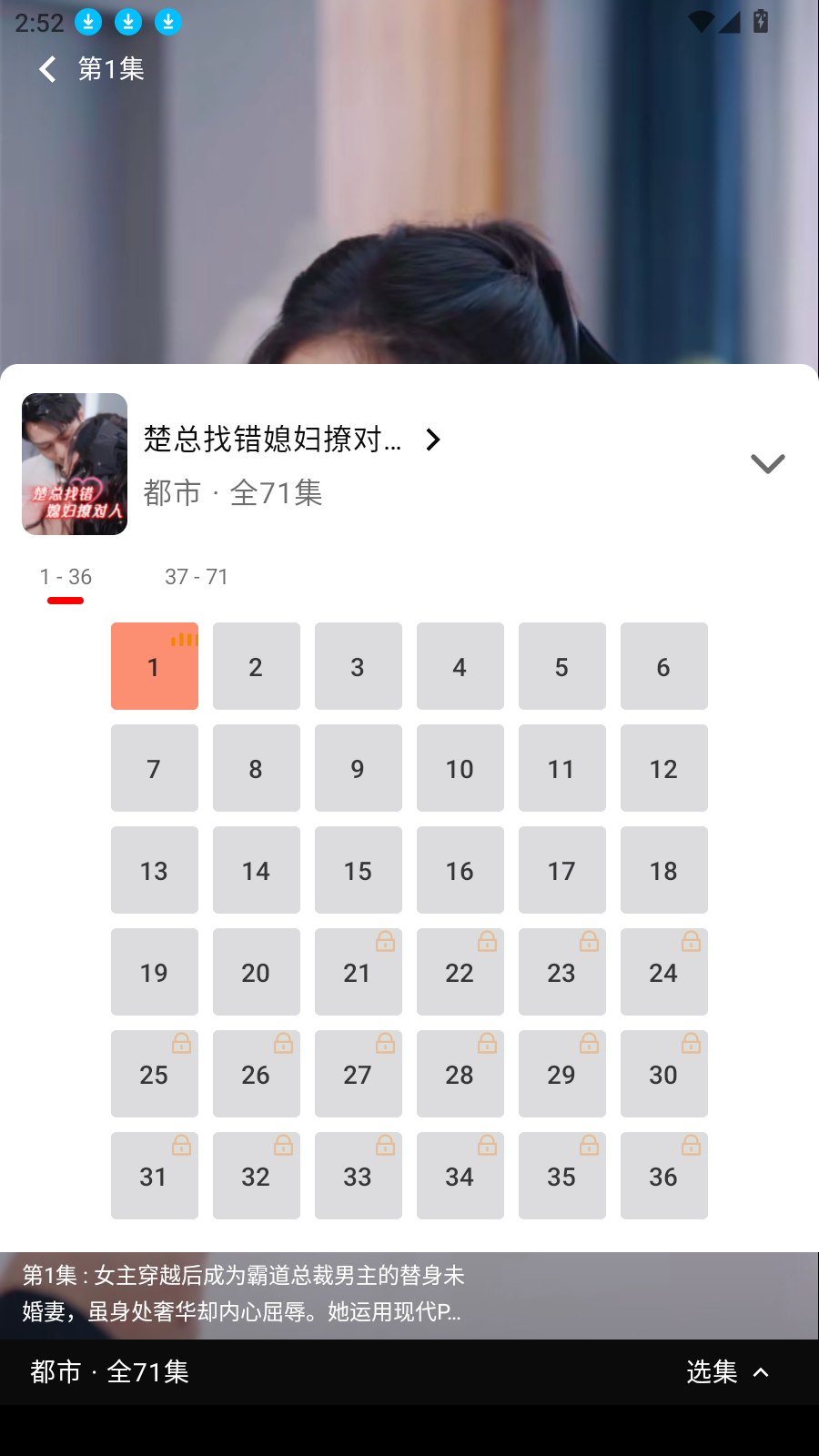The image size is (819, 1456).
Task: Open locked episode 24
Action: [x=663, y=972]
